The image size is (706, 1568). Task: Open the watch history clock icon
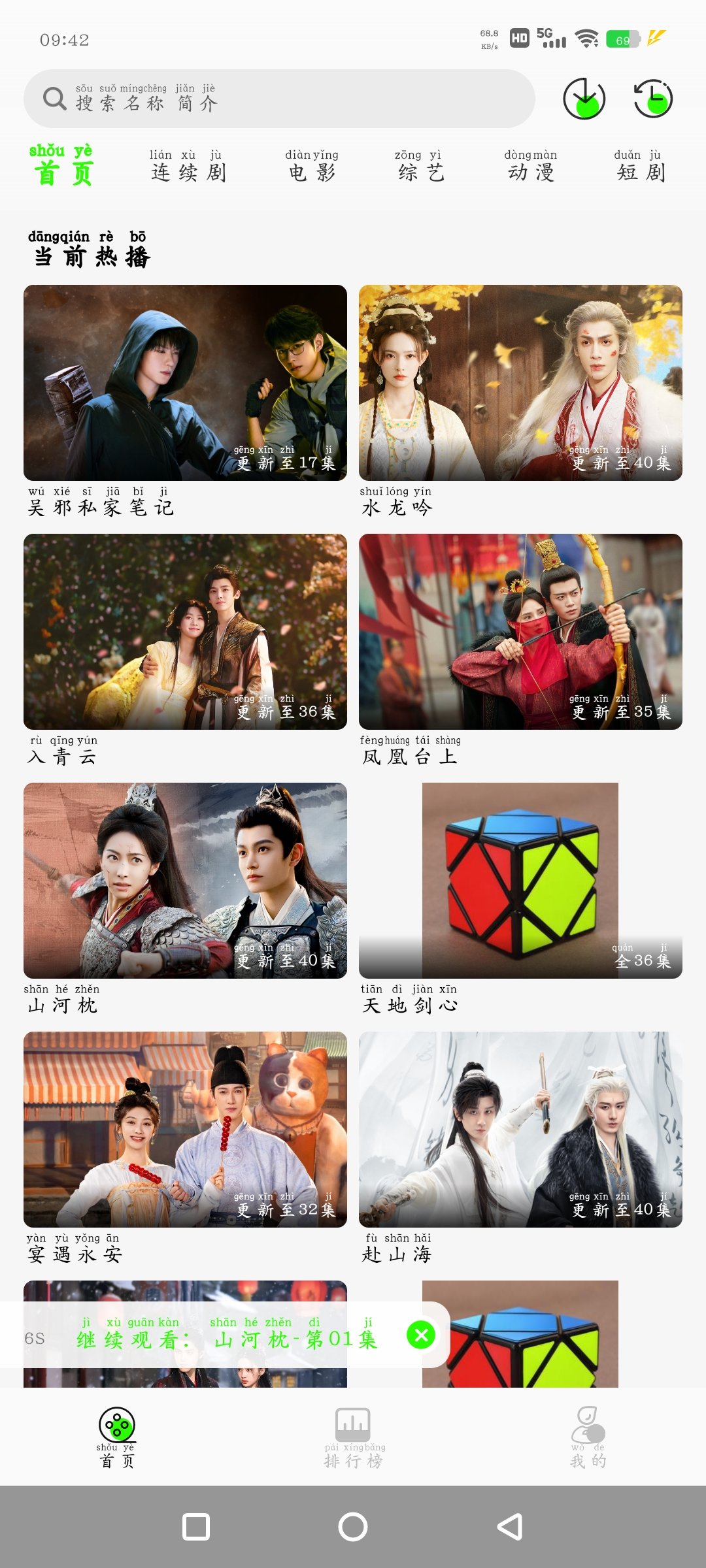(653, 99)
